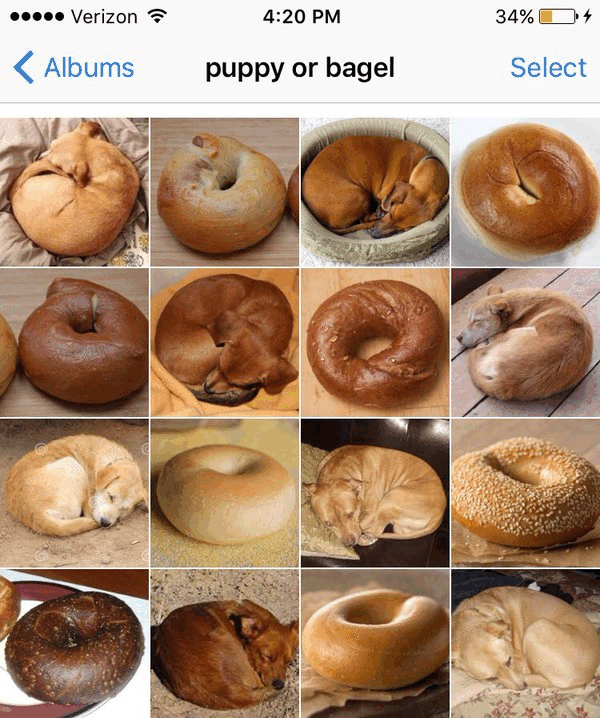
Task: Open the bagel on white background photo
Action: click(525, 191)
